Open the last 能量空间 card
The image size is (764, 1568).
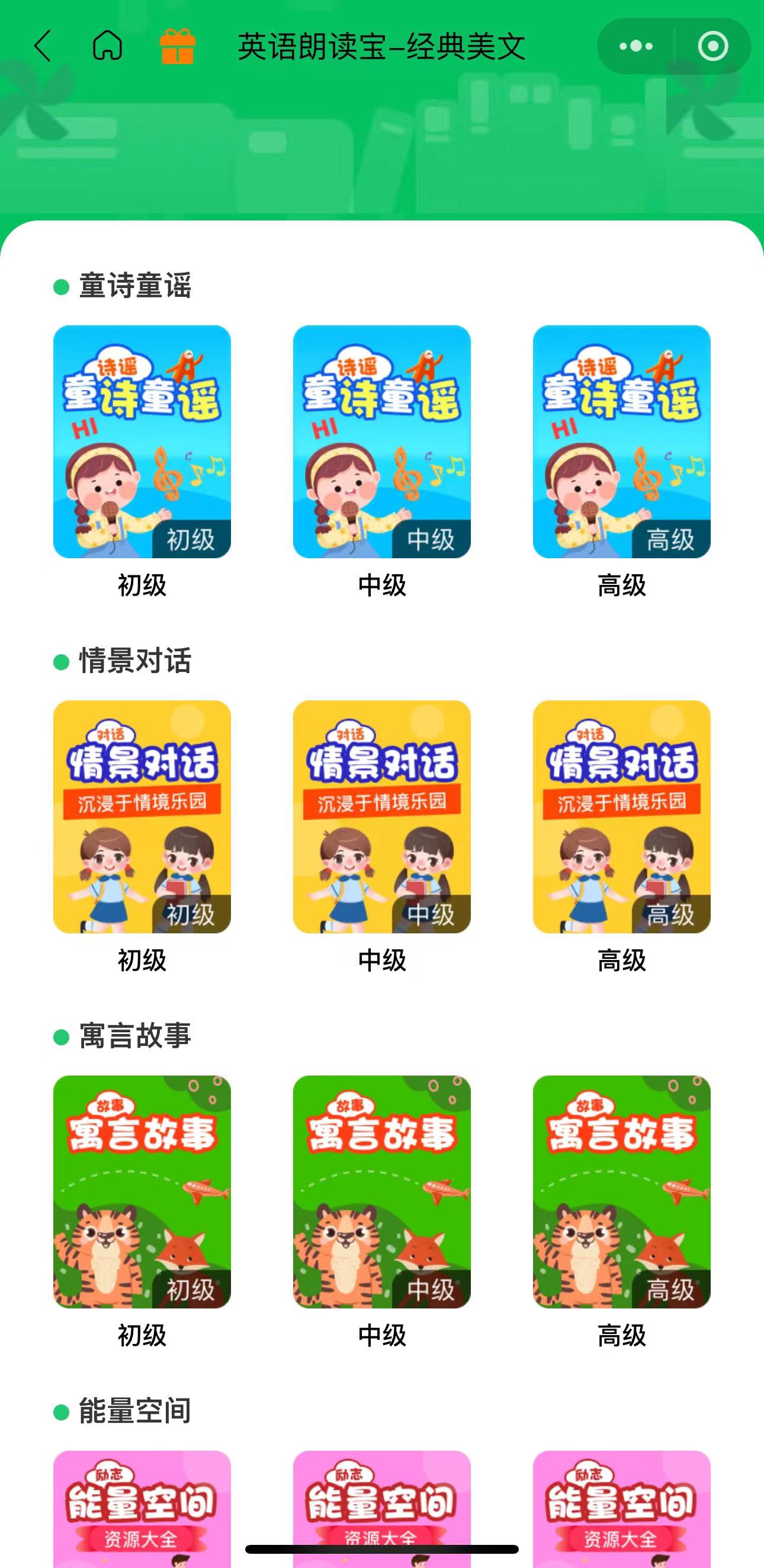point(621,1503)
